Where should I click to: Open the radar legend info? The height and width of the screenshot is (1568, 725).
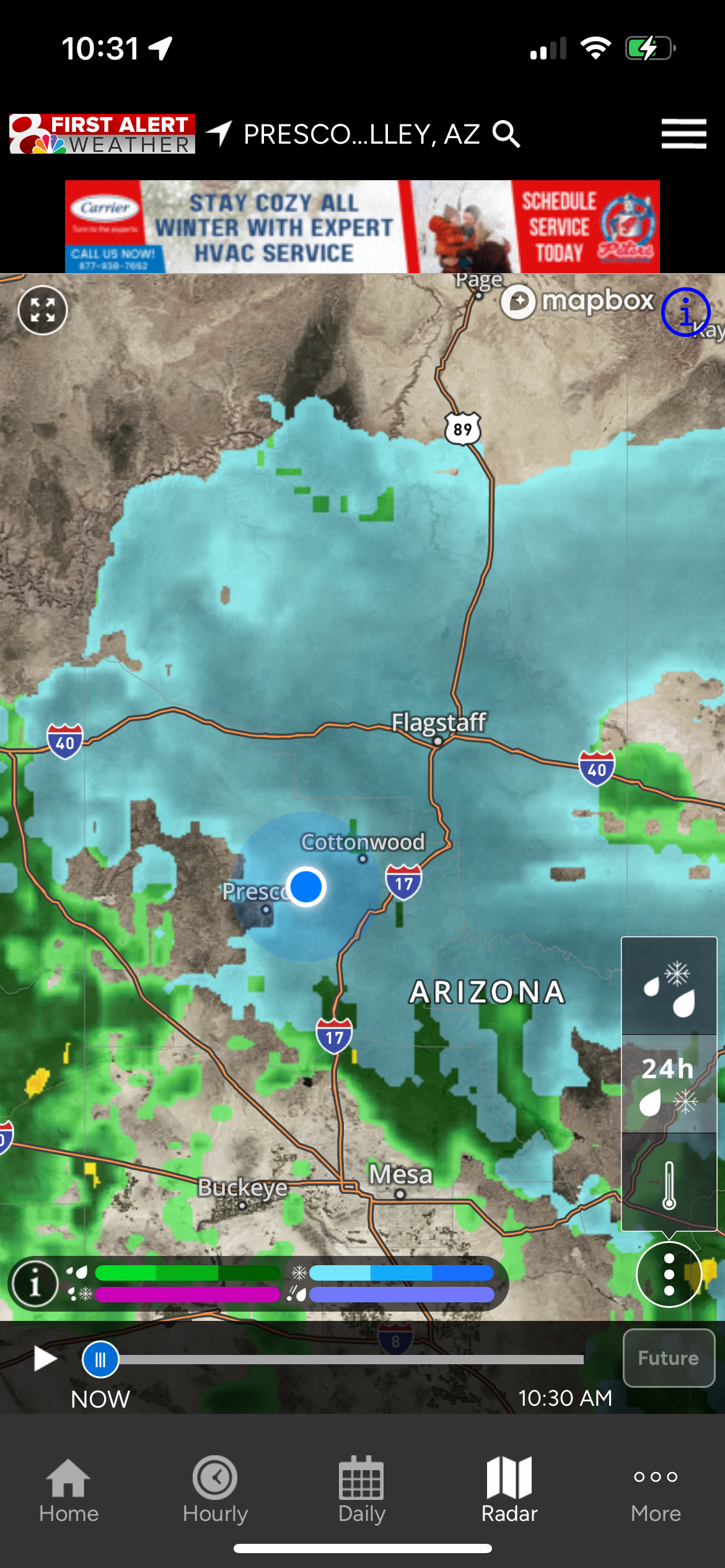(x=35, y=1283)
